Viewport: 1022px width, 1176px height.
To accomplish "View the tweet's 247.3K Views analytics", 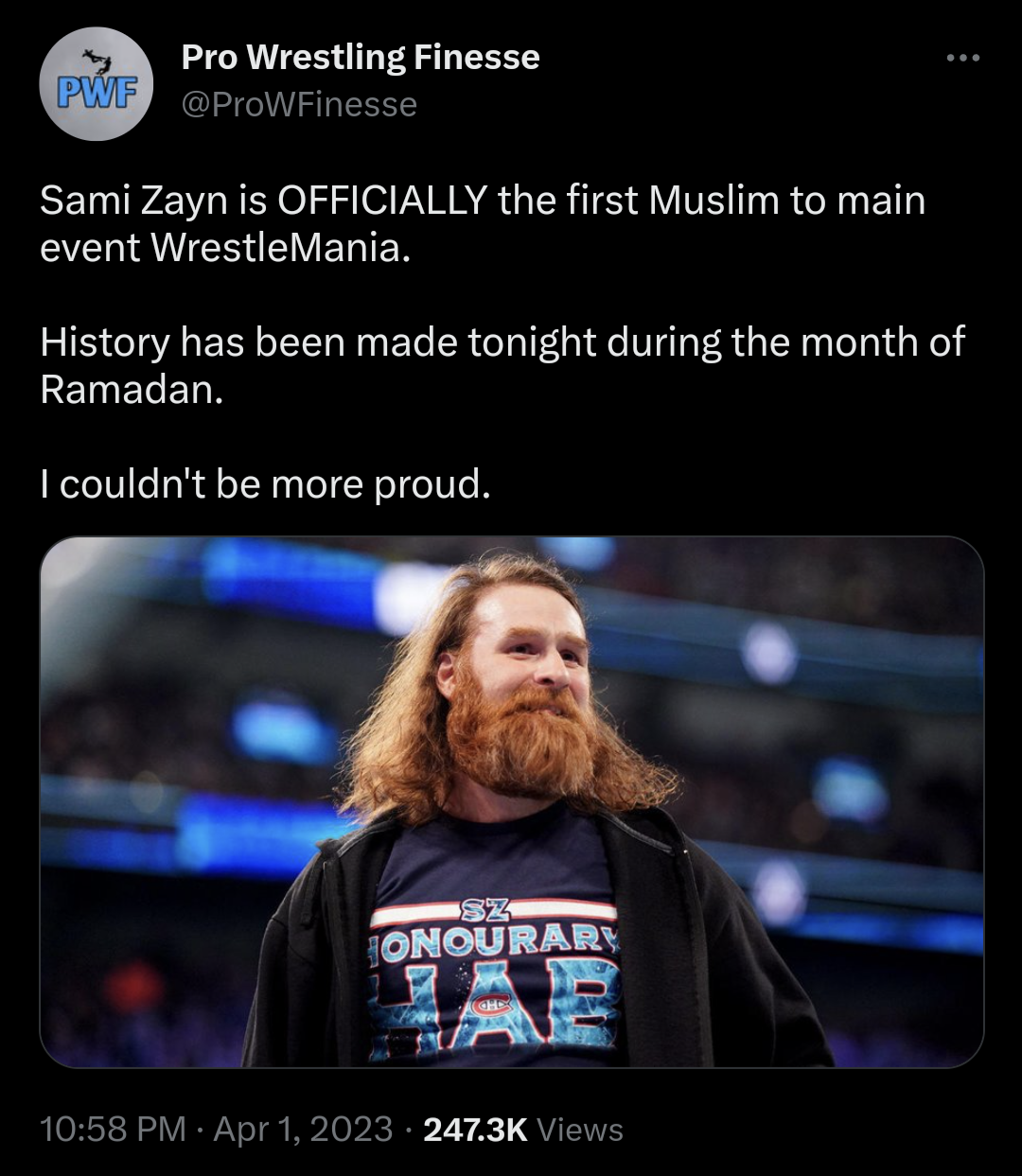I will pos(522,1129).
